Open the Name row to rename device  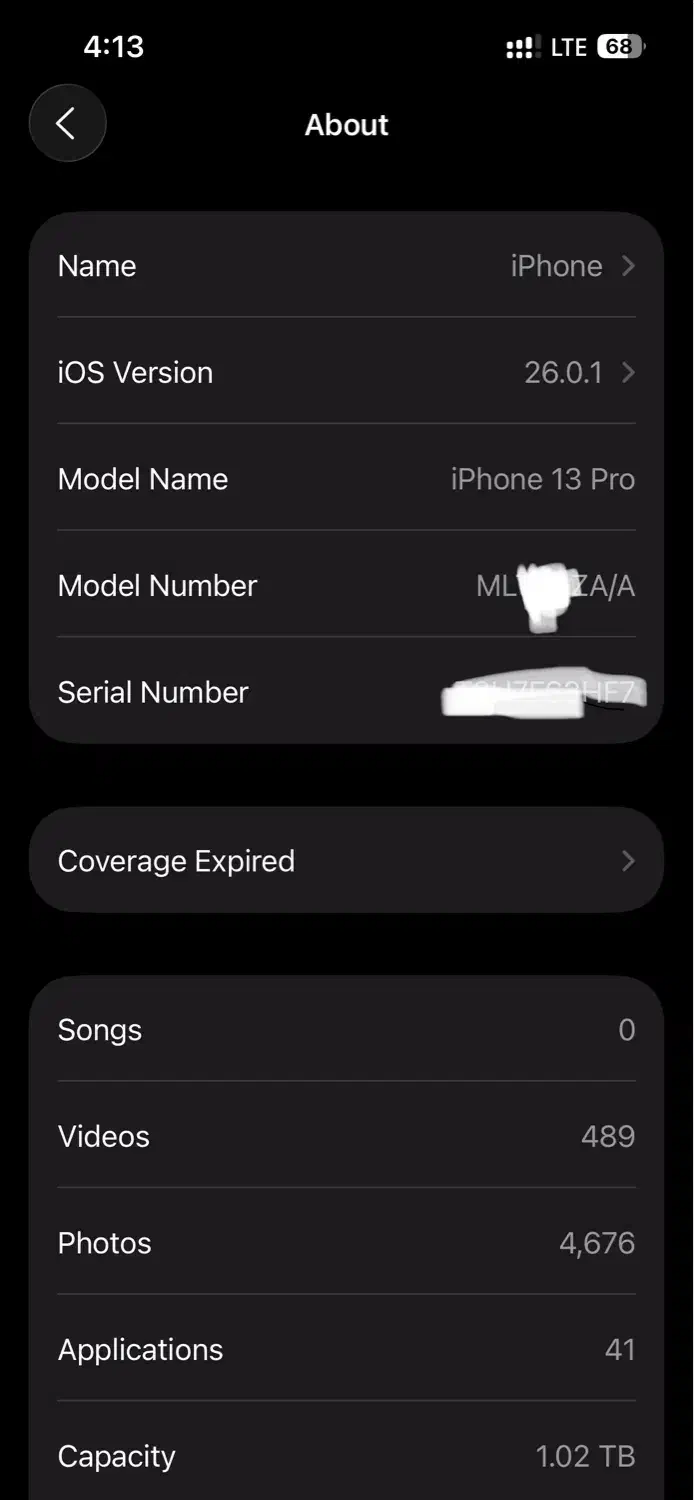click(x=346, y=266)
